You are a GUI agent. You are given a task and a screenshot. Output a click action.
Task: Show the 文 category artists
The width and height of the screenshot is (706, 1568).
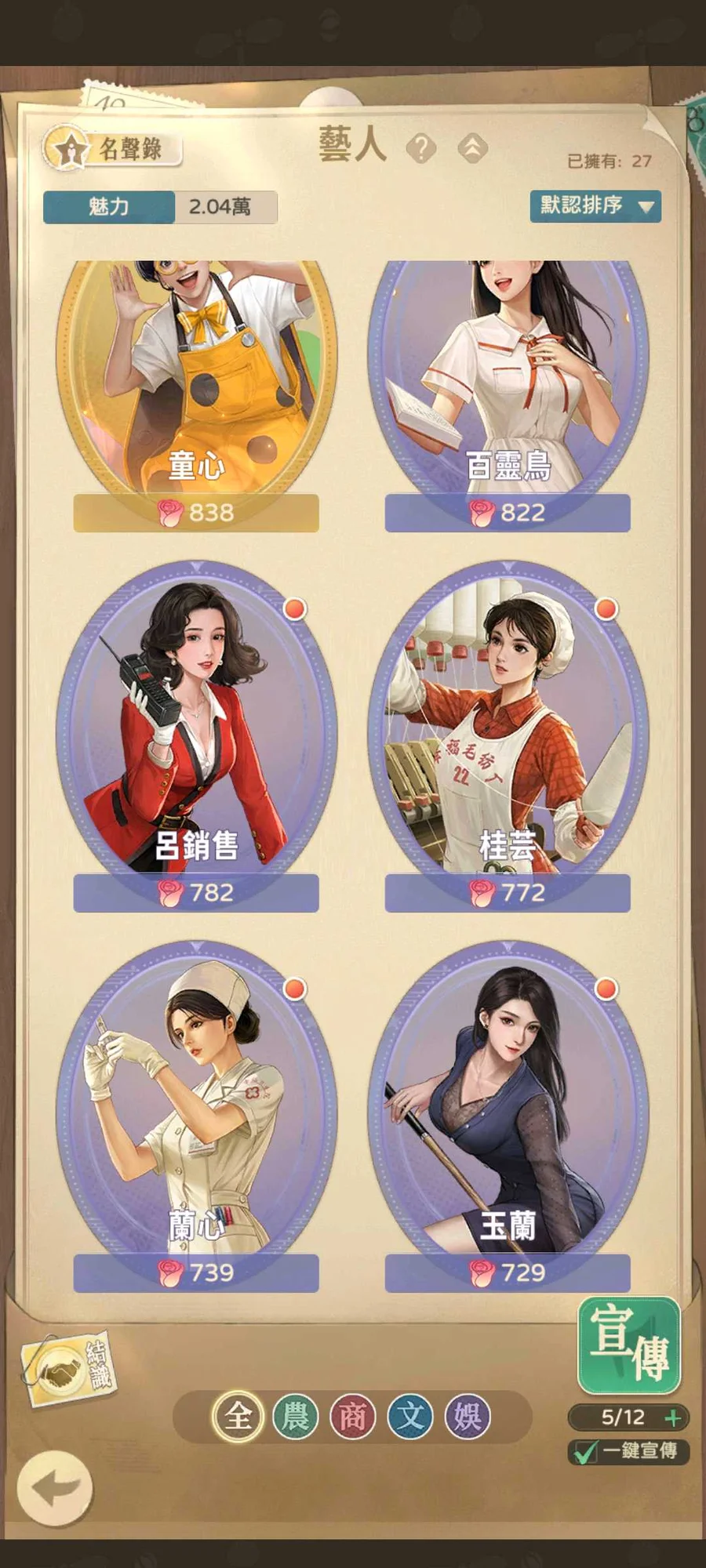[x=410, y=1417]
